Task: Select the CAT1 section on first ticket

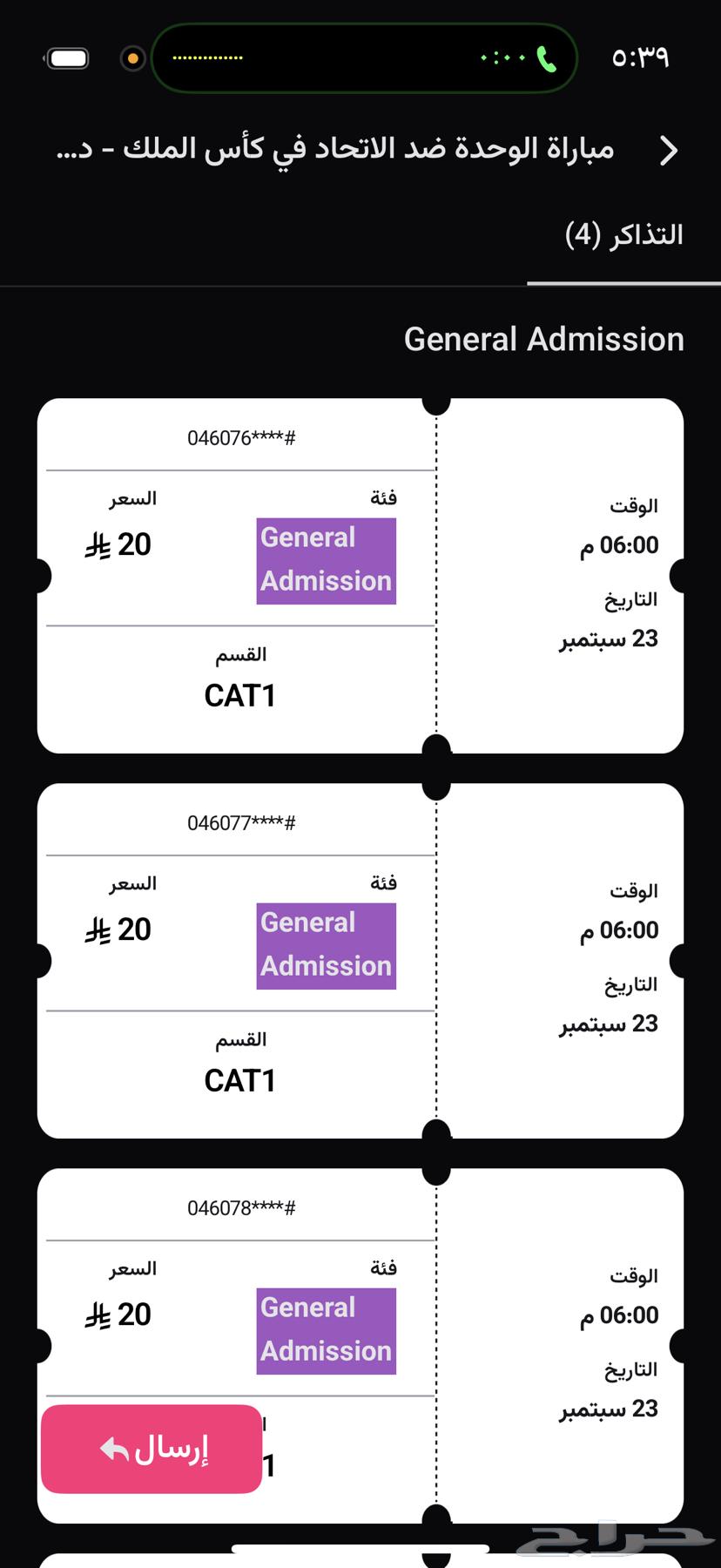Action: (240, 694)
